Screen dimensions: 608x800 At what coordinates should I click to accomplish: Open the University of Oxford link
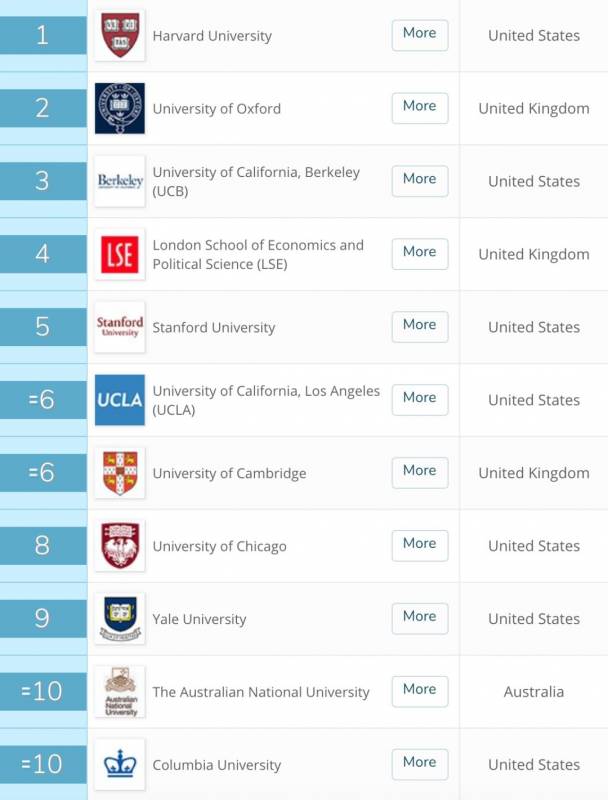216,109
